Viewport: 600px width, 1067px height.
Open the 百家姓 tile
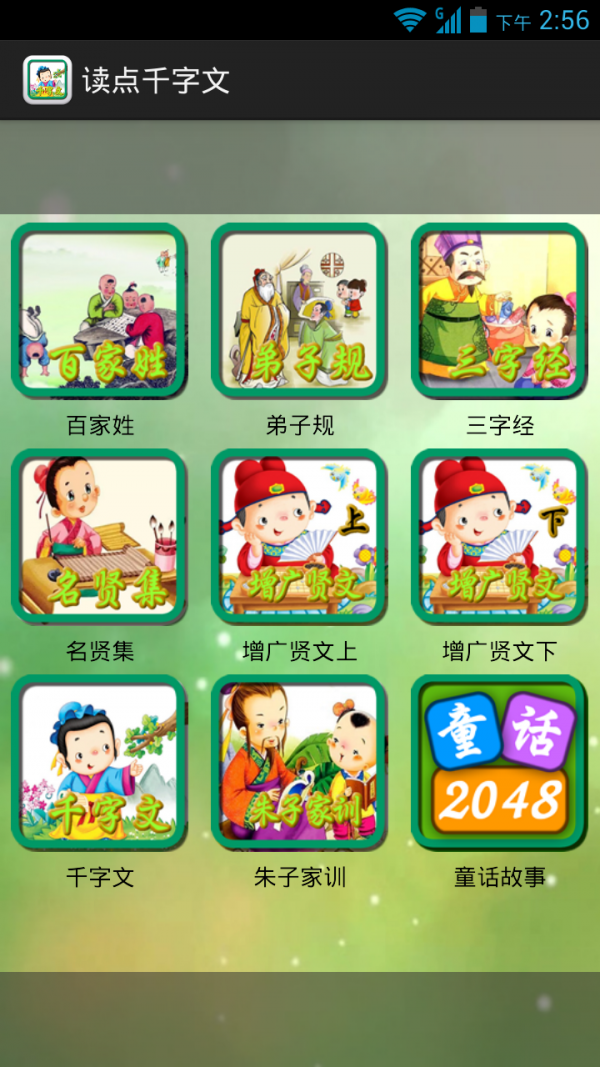[x=99, y=310]
